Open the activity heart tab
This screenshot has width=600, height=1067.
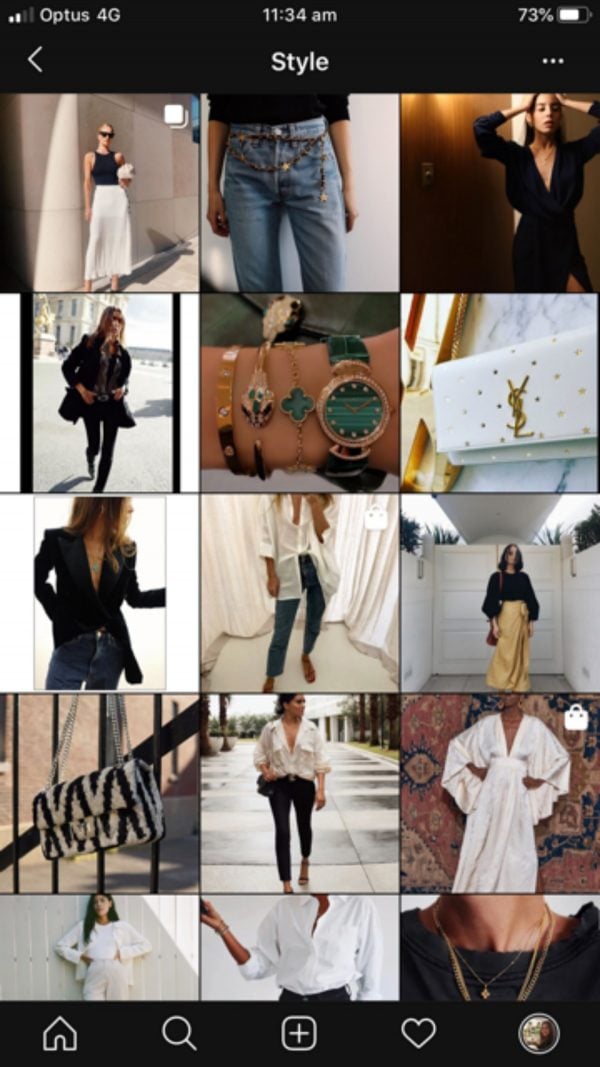click(418, 1034)
